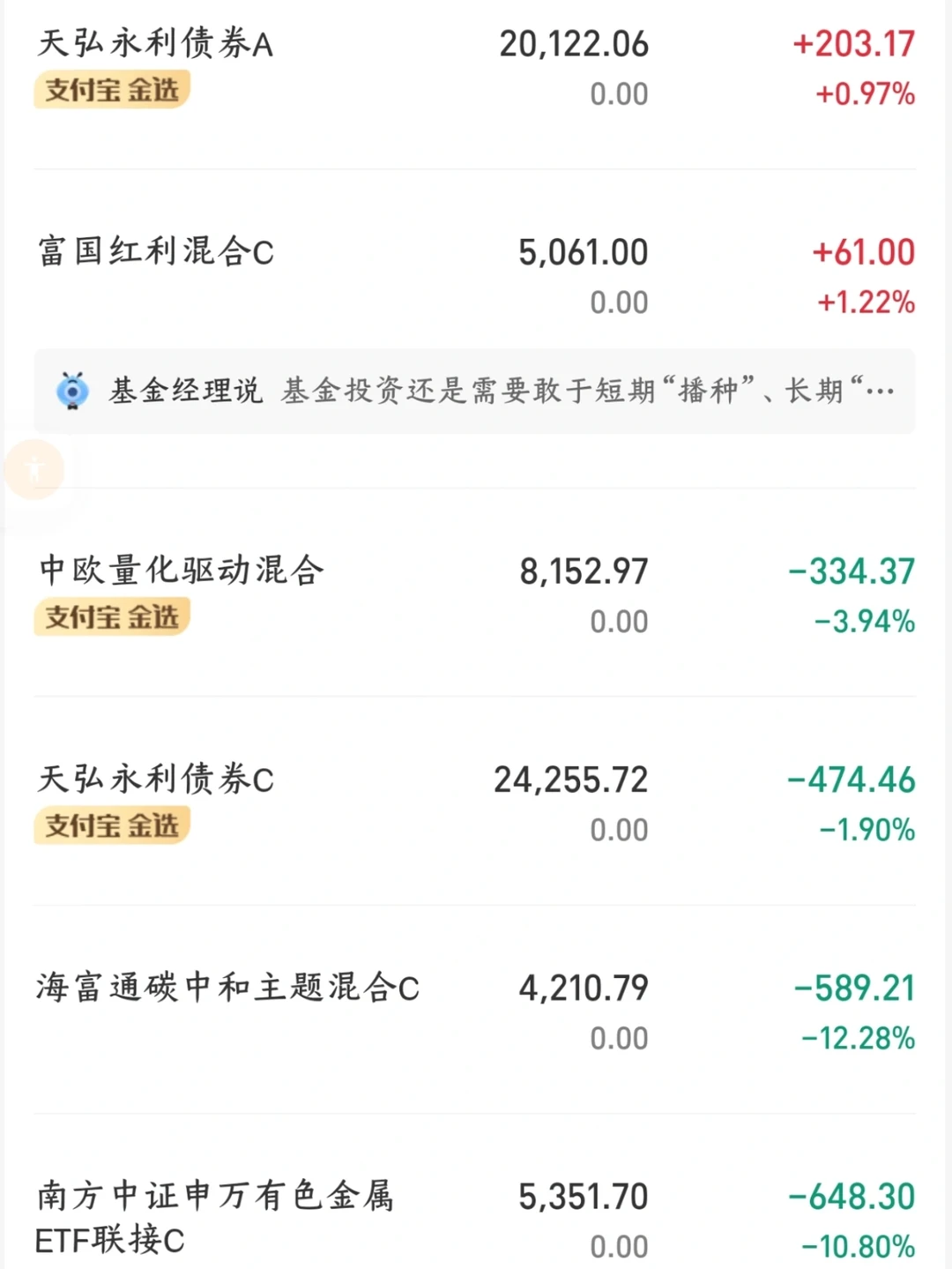Click the +1.22% gain of 富国红利混合C
Screen dimensions: 952x1269
(x=866, y=302)
